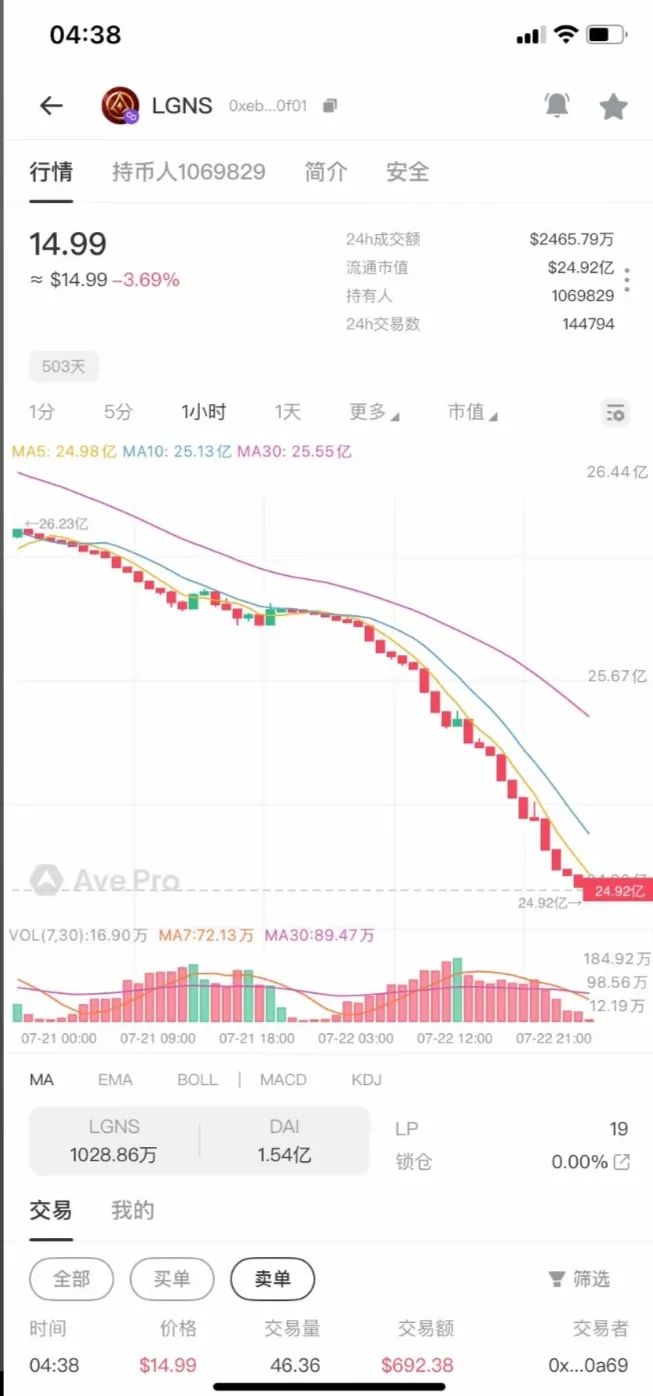Expand the 更多 interval dropdown
The image size is (653, 1396).
tap(374, 412)
